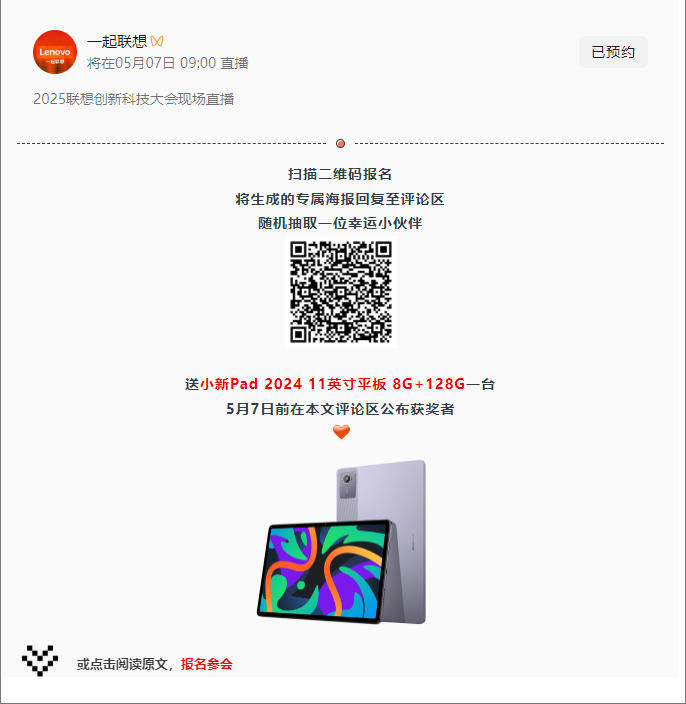This screenshot has width=686, height=704.
Task: Open the 一起联想 account avatar
Action: [55, 52]
